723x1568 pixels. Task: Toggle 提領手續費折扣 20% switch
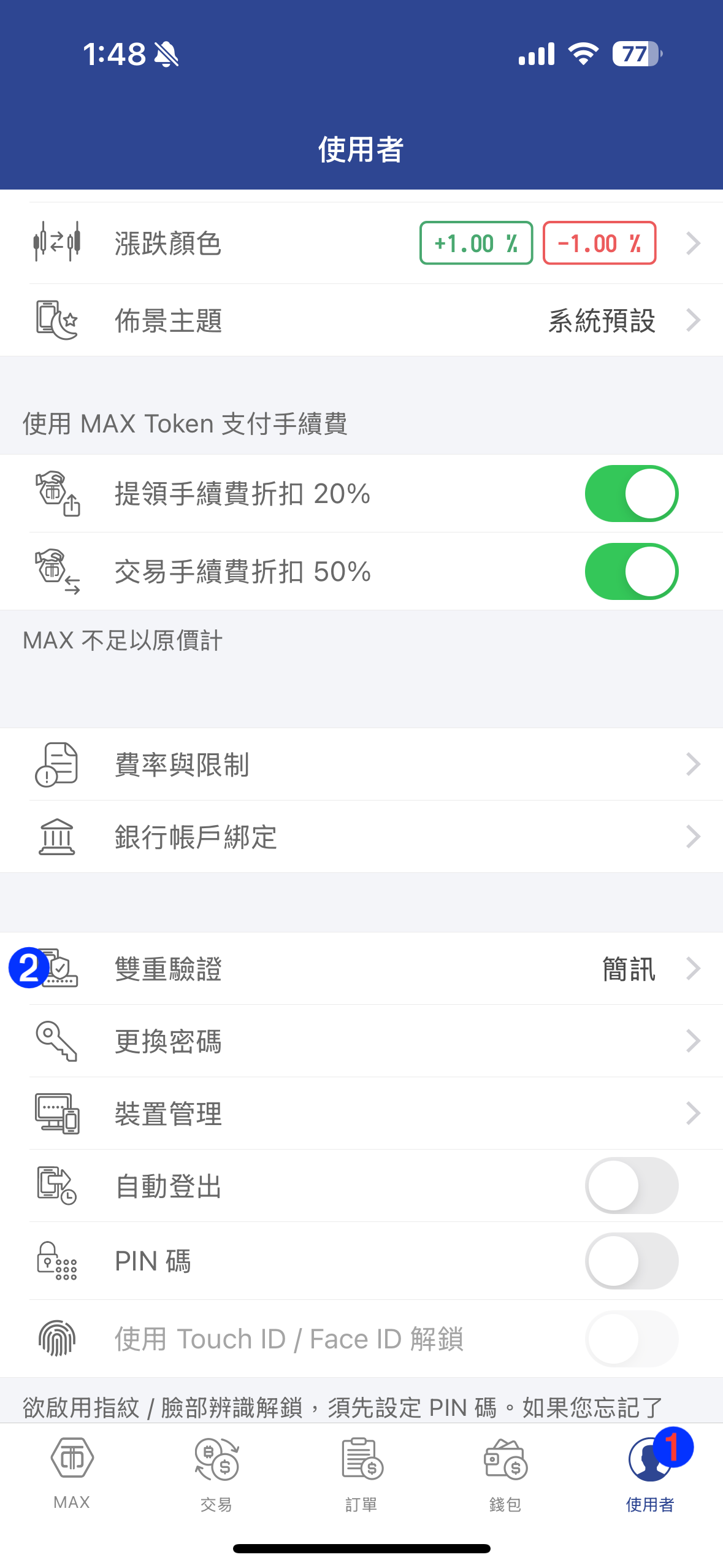tap(631, 493)
